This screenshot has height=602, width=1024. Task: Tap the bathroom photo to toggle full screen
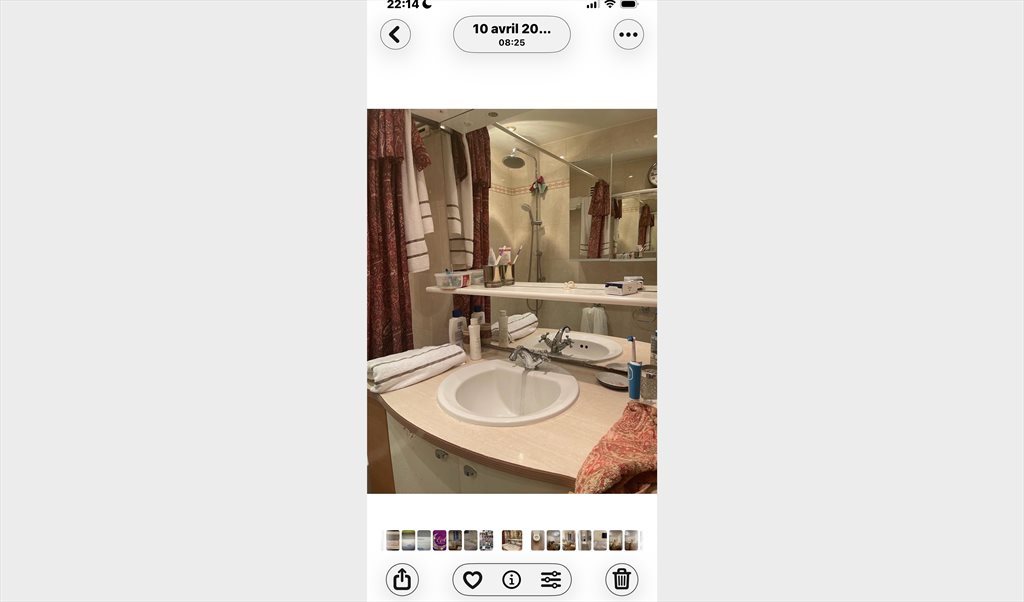(511, 300)
